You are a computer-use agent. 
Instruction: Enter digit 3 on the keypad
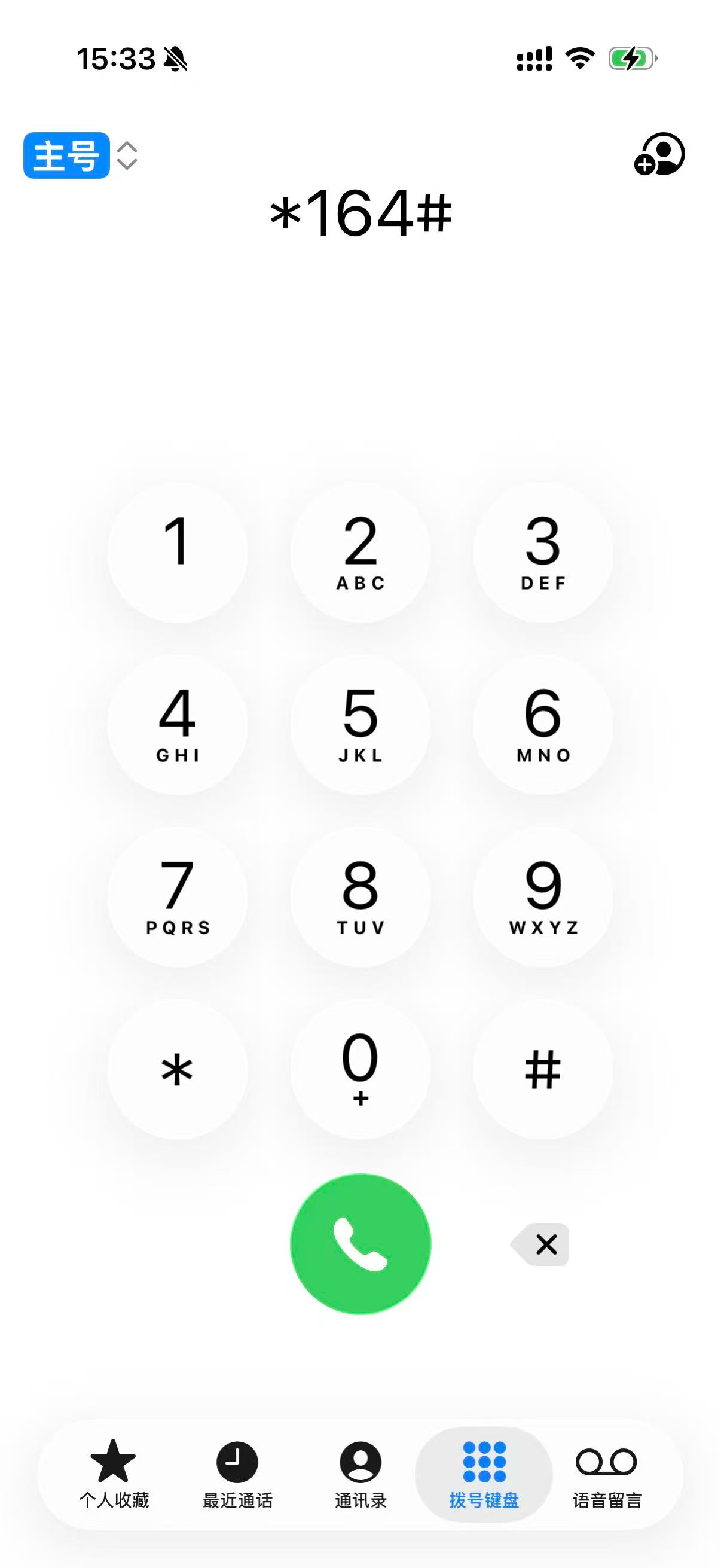[x=543, y=552]
